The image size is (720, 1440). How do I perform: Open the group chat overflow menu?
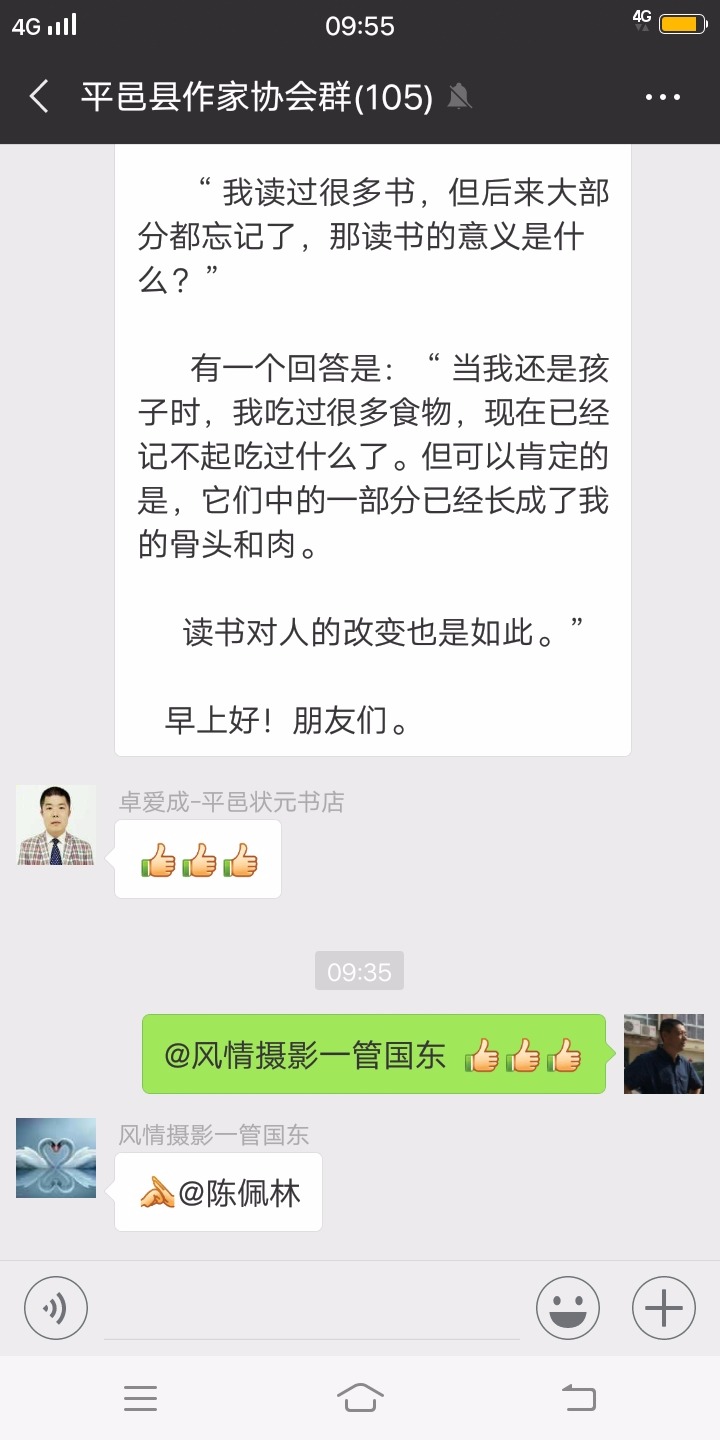coord(662,97)
